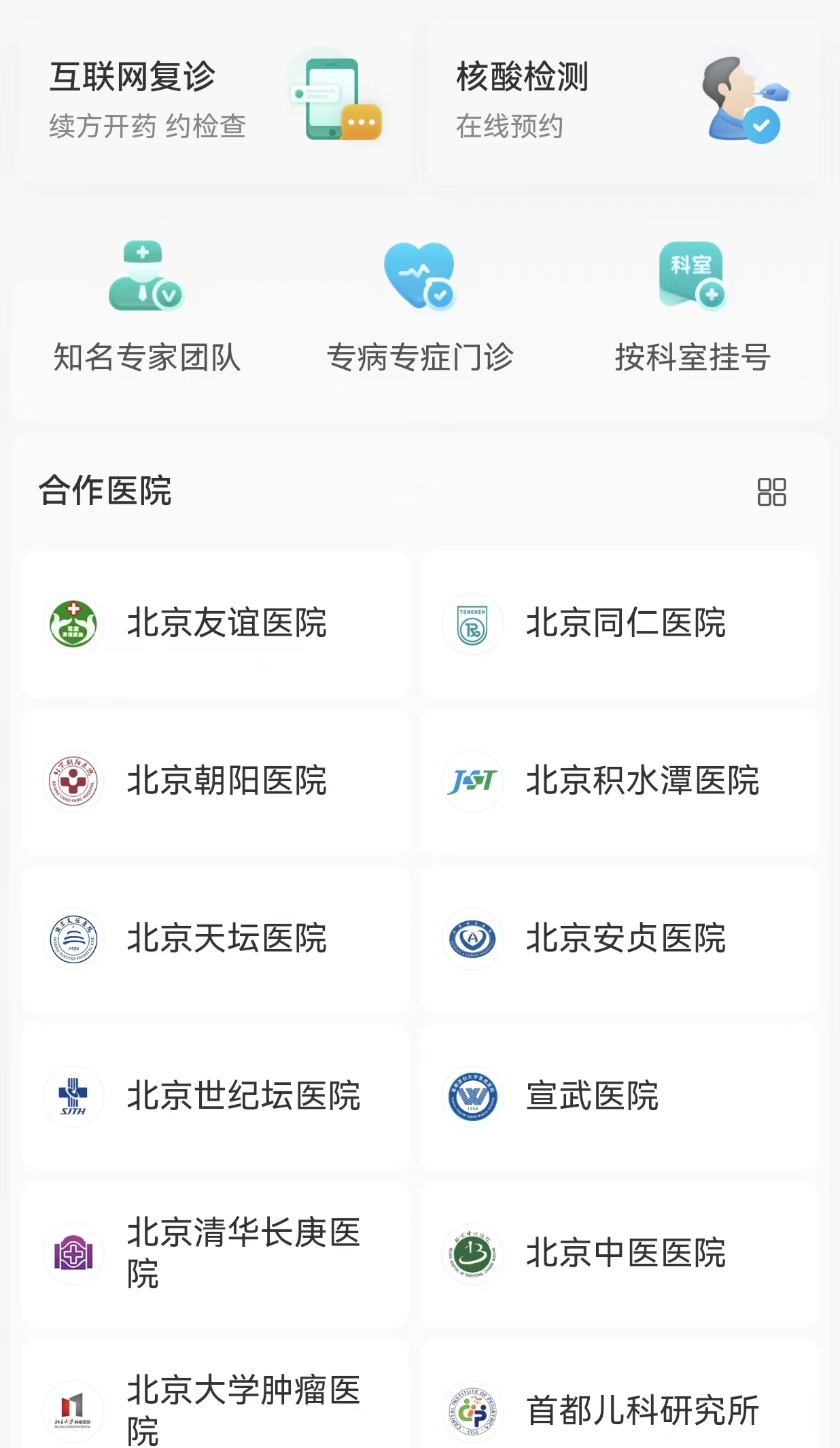The height and width of the screenshot is (1448, 840).
Task: Select the purple 北京清华长庚医院 logo
Action: click(x=73, y=1254)
